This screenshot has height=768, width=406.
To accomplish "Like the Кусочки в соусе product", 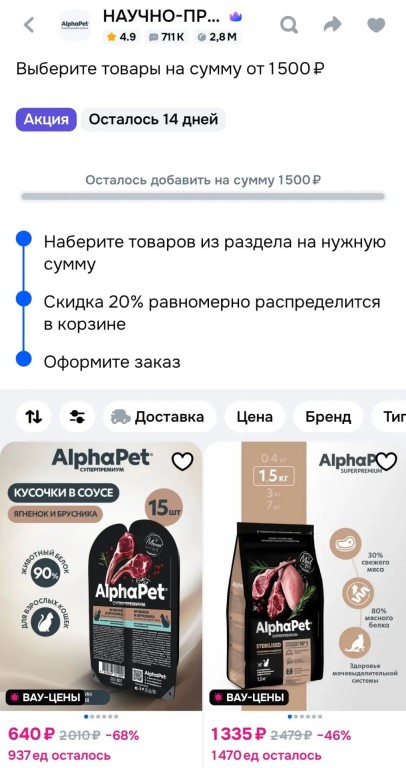I will (182, 461).
